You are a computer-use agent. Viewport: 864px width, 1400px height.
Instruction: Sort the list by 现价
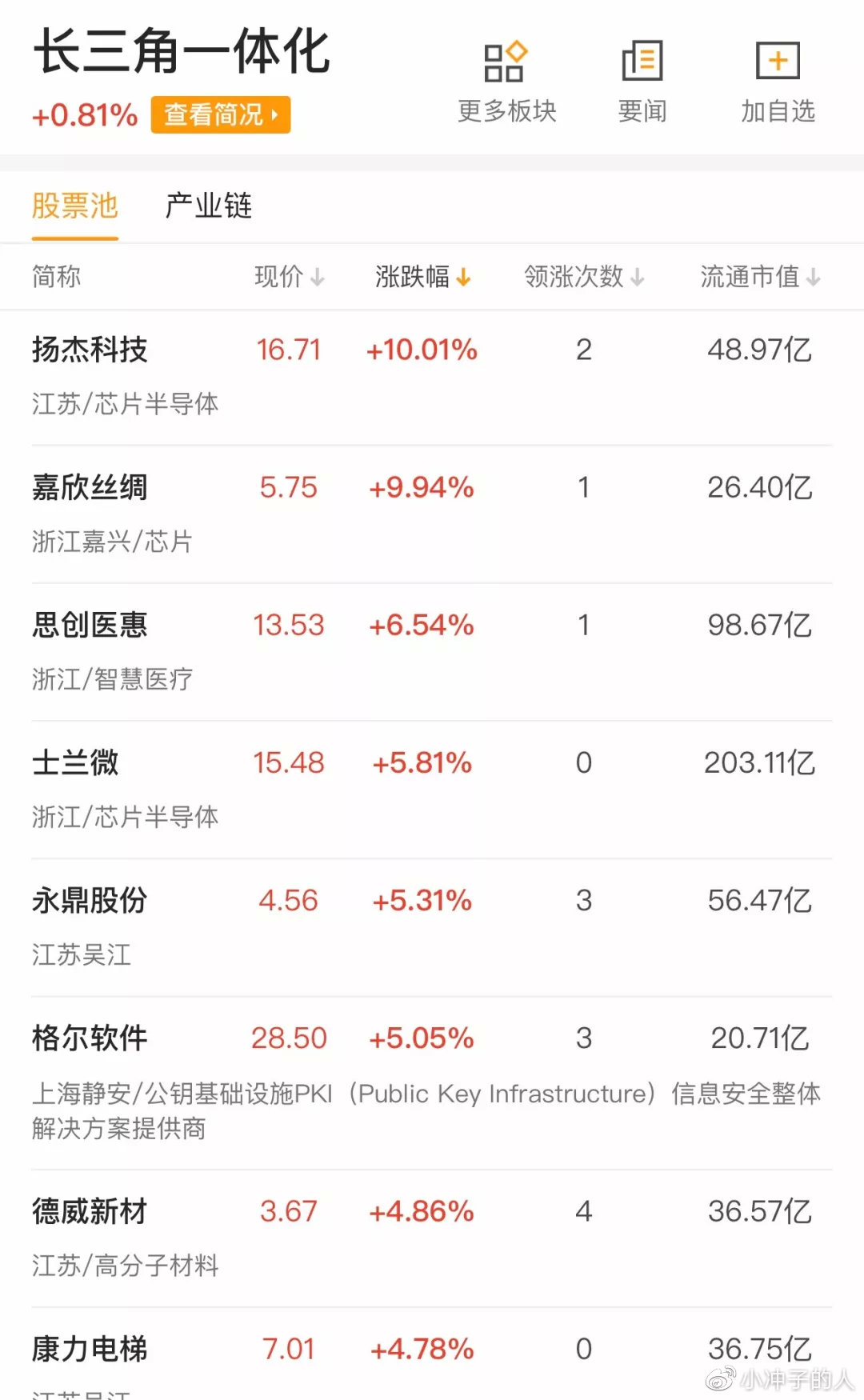point(289,277)
